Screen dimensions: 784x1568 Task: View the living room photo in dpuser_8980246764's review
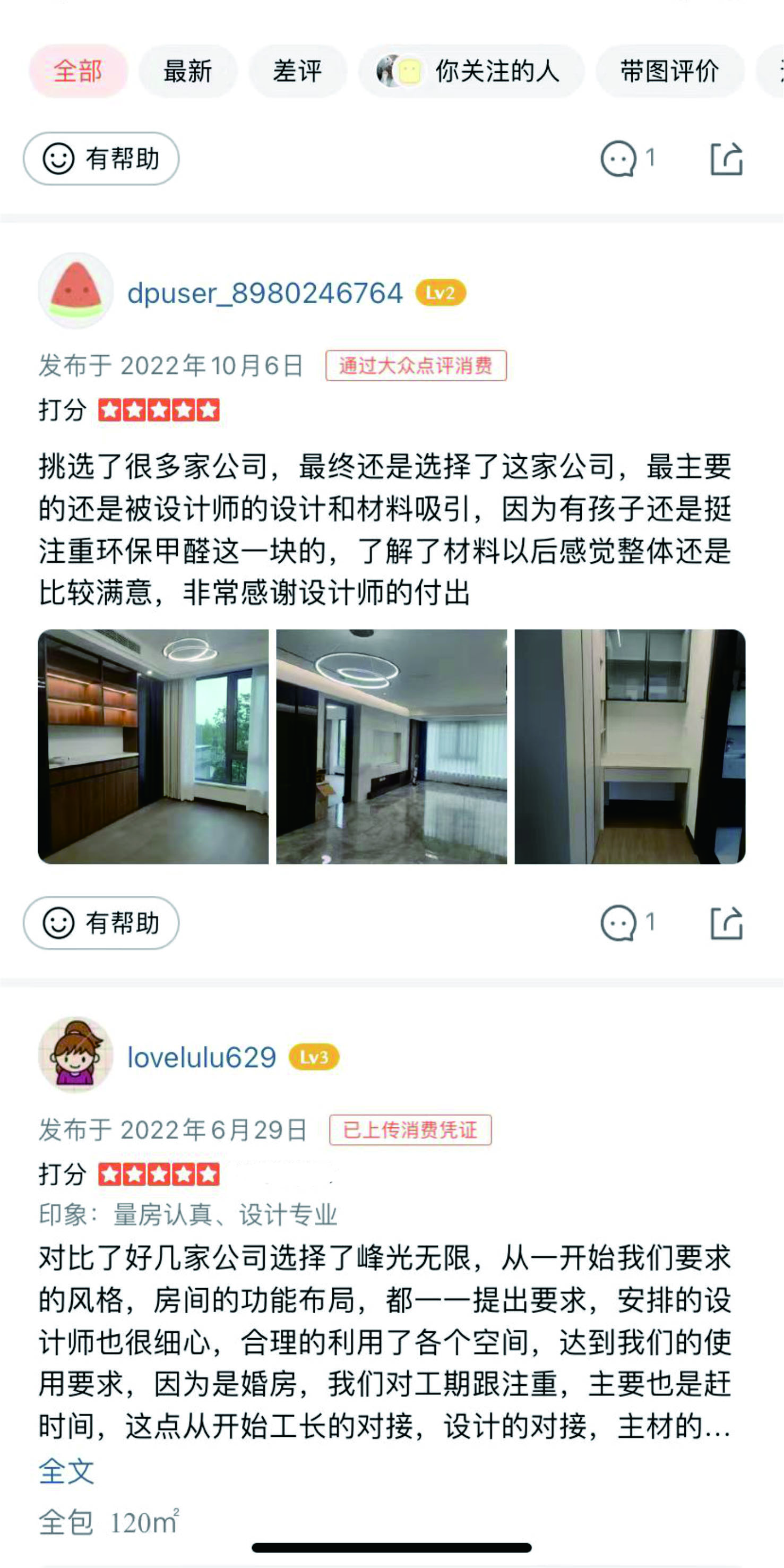coord(391,746)
